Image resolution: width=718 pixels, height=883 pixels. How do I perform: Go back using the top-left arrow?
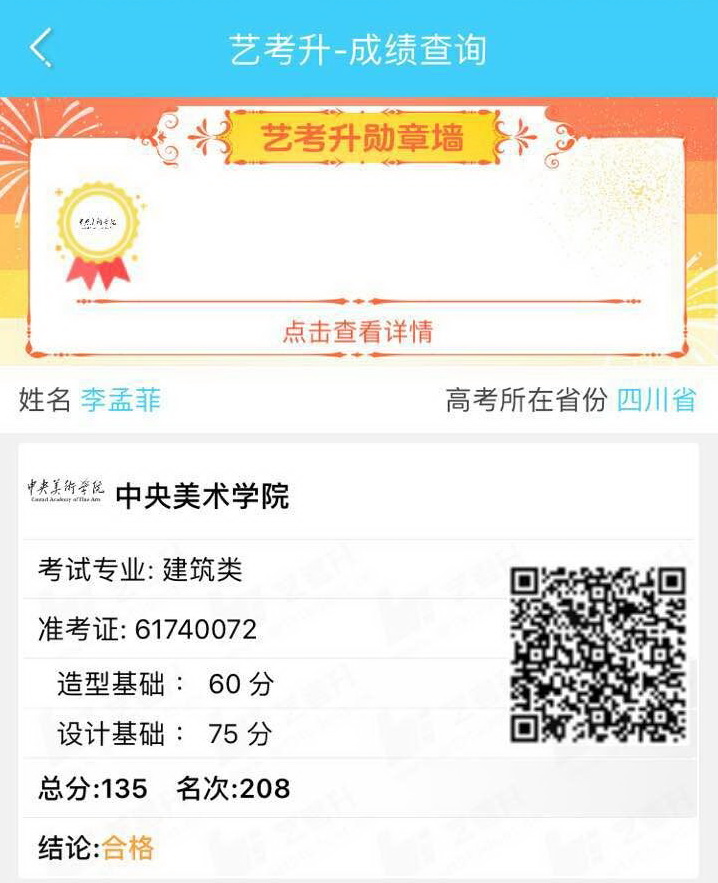point(41,47)
